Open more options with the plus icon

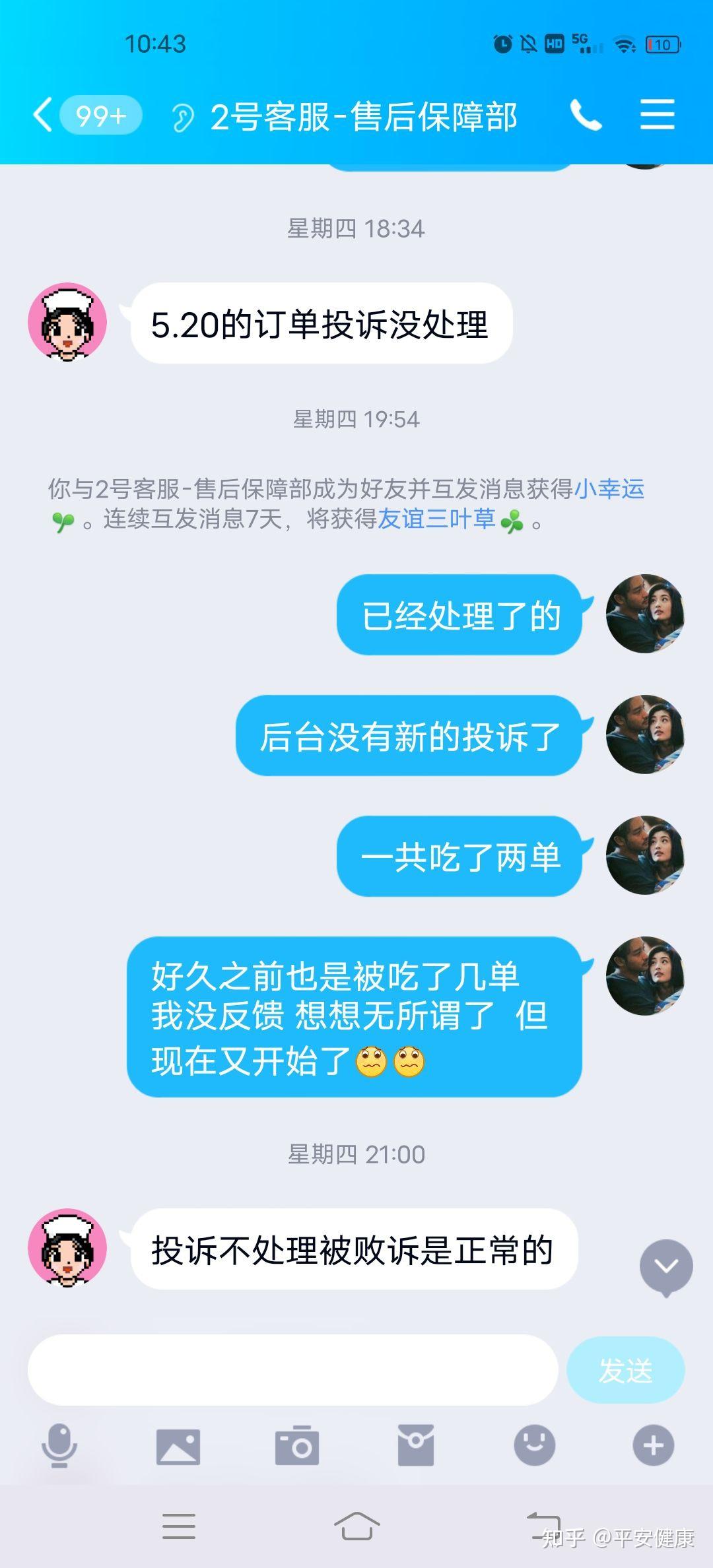(x=653, y=1445)
